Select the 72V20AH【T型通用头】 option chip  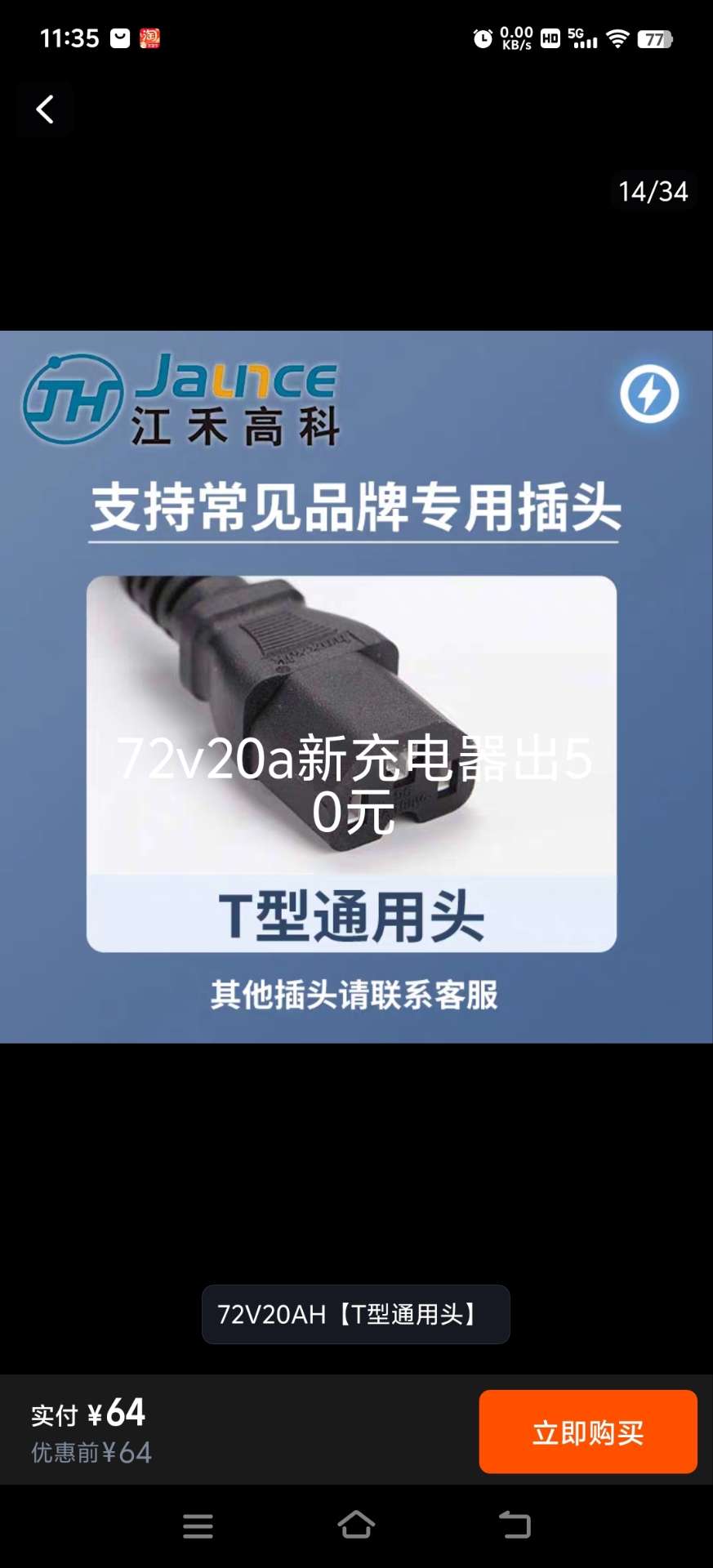point(355,1314)
